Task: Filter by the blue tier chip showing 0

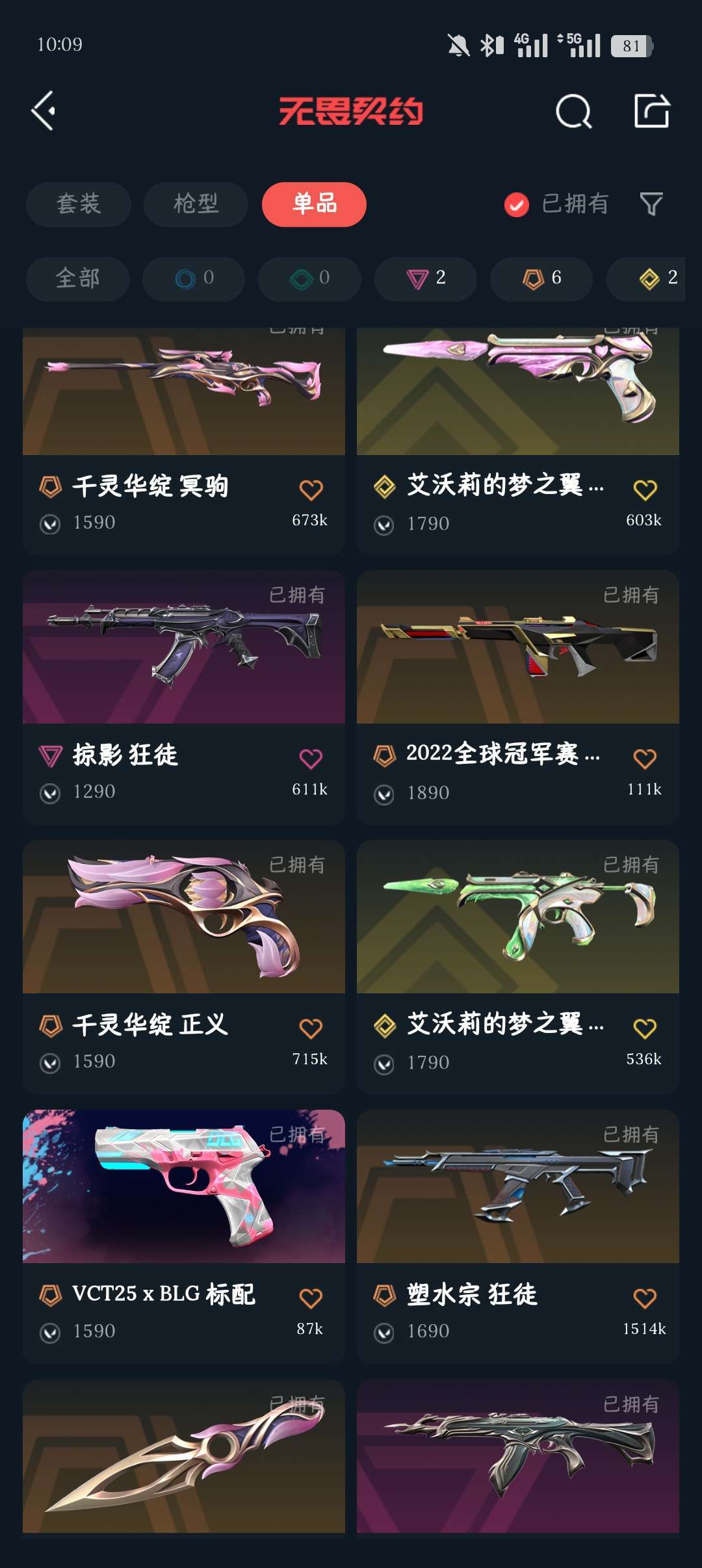Action: 194,279
